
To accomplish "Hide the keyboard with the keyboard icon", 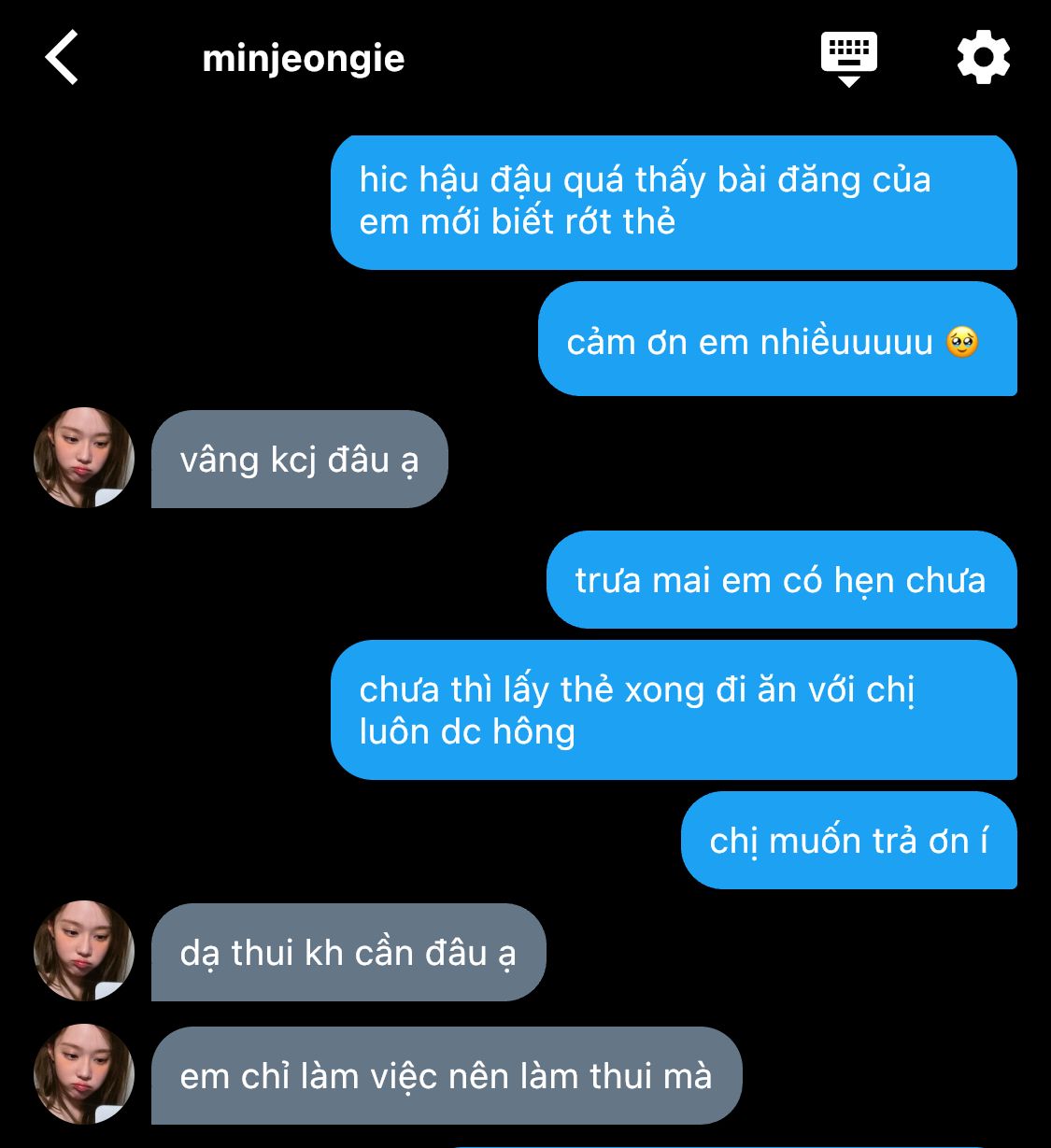I will [x=848, y=58].
